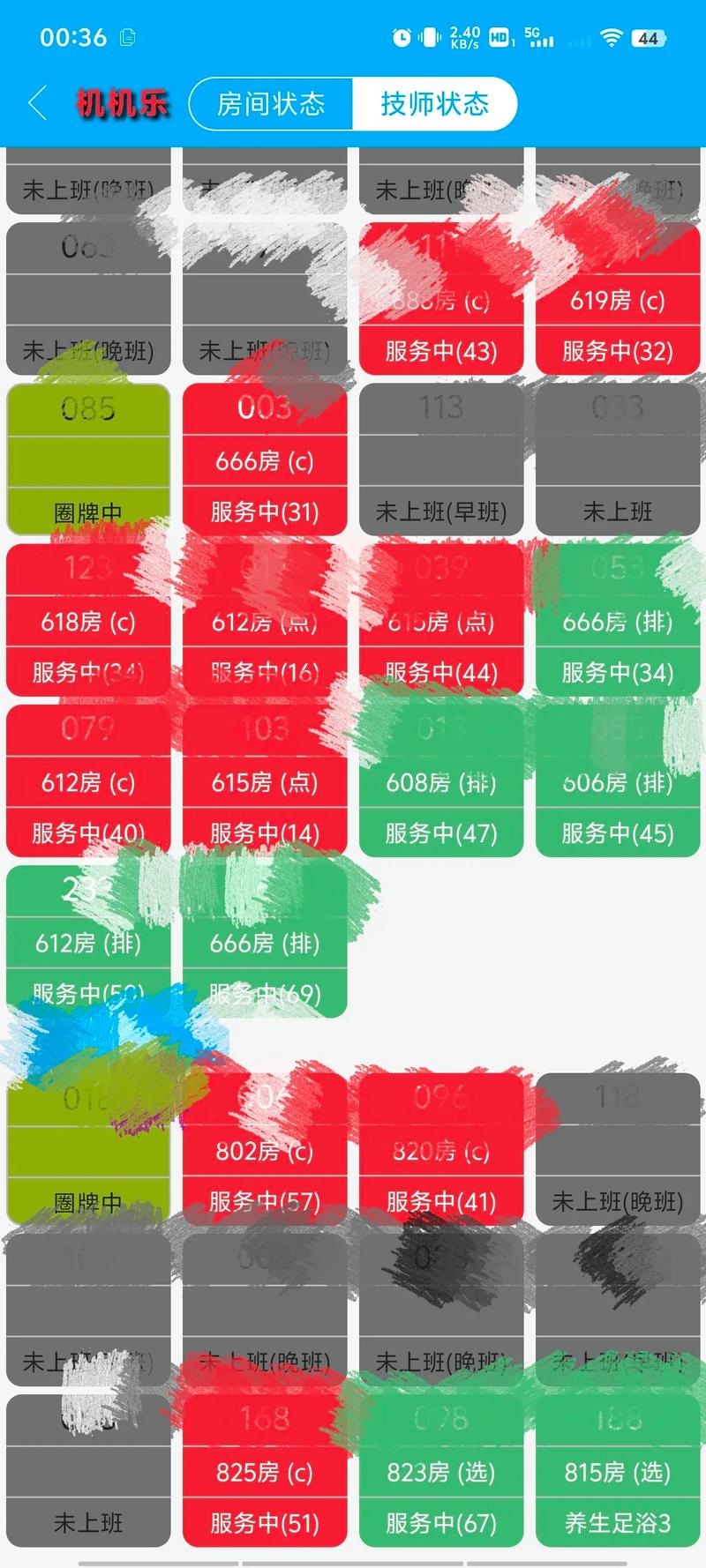706x1568 pixels.
Task: Open technician 168 card in 825房 (c)
Action: [x=265, y=1471]
